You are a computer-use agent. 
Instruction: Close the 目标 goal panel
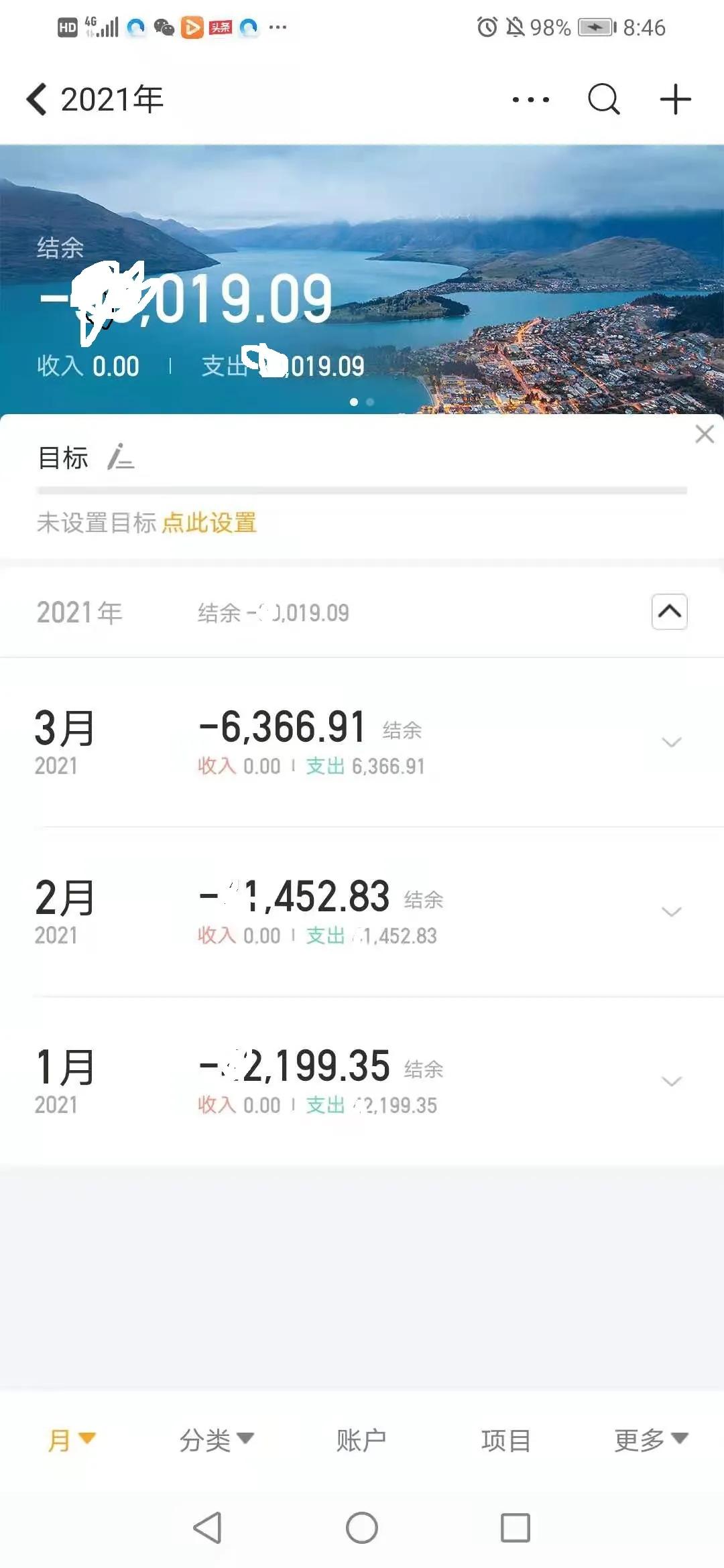(705, 434)
